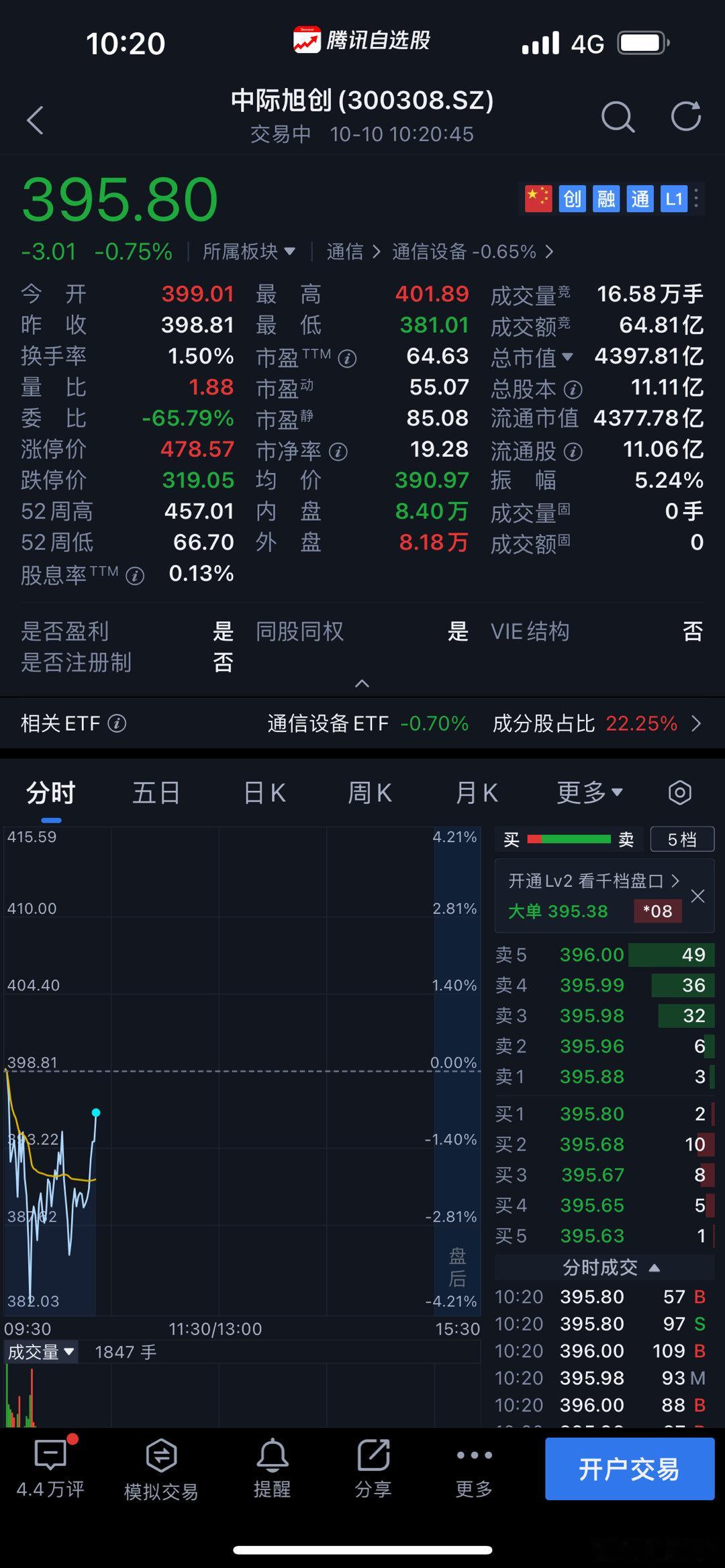Tap the 5档 order book button
The image size is (725, 1568).
click(681, 839)
